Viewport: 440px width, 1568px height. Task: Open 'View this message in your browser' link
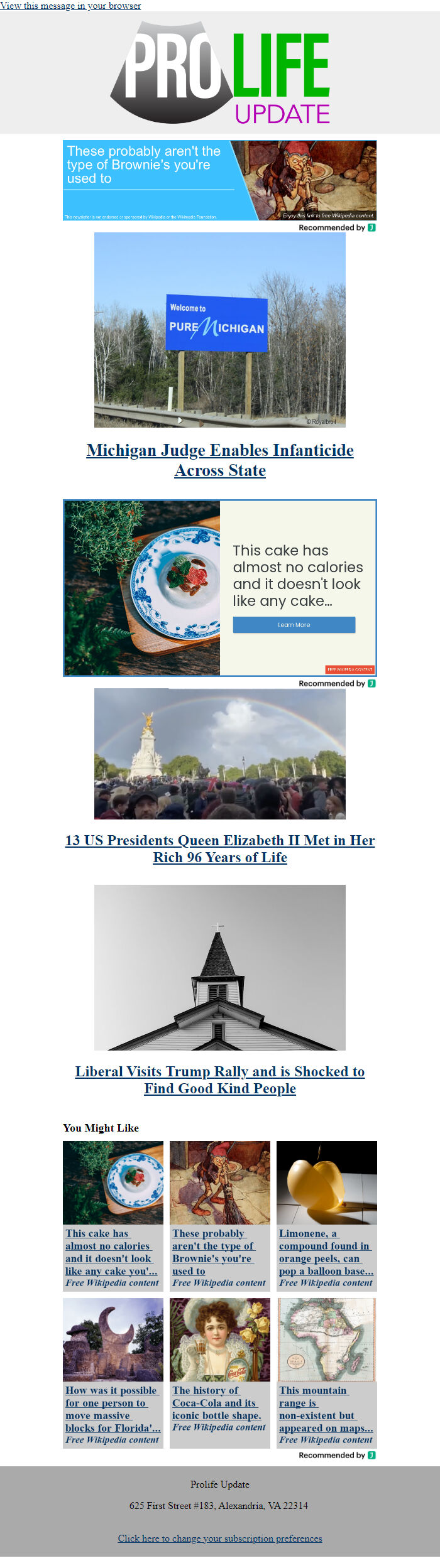[70, 6]
